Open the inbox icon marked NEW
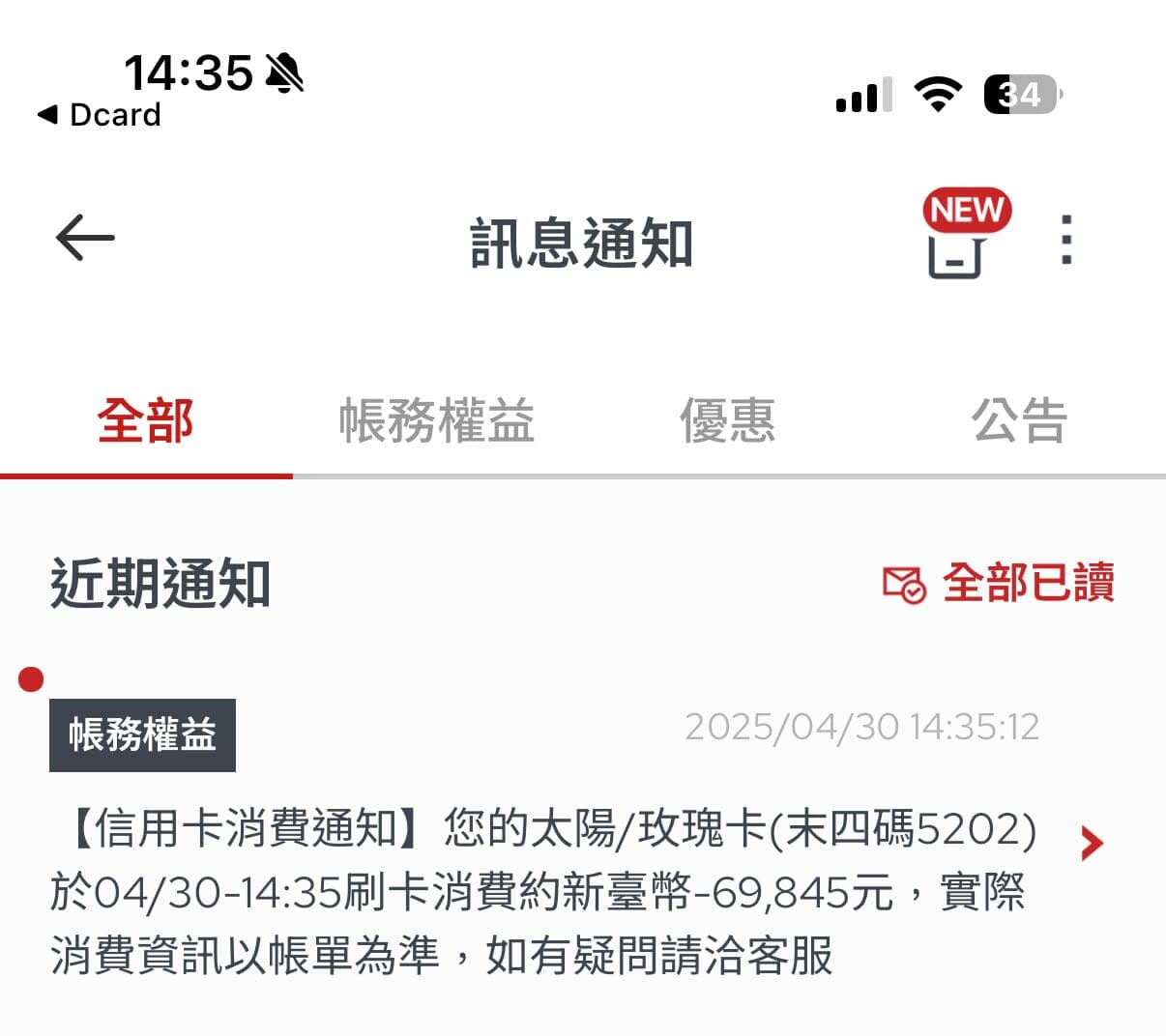This screenshot has width=1166, height=1036. [957, 247]
